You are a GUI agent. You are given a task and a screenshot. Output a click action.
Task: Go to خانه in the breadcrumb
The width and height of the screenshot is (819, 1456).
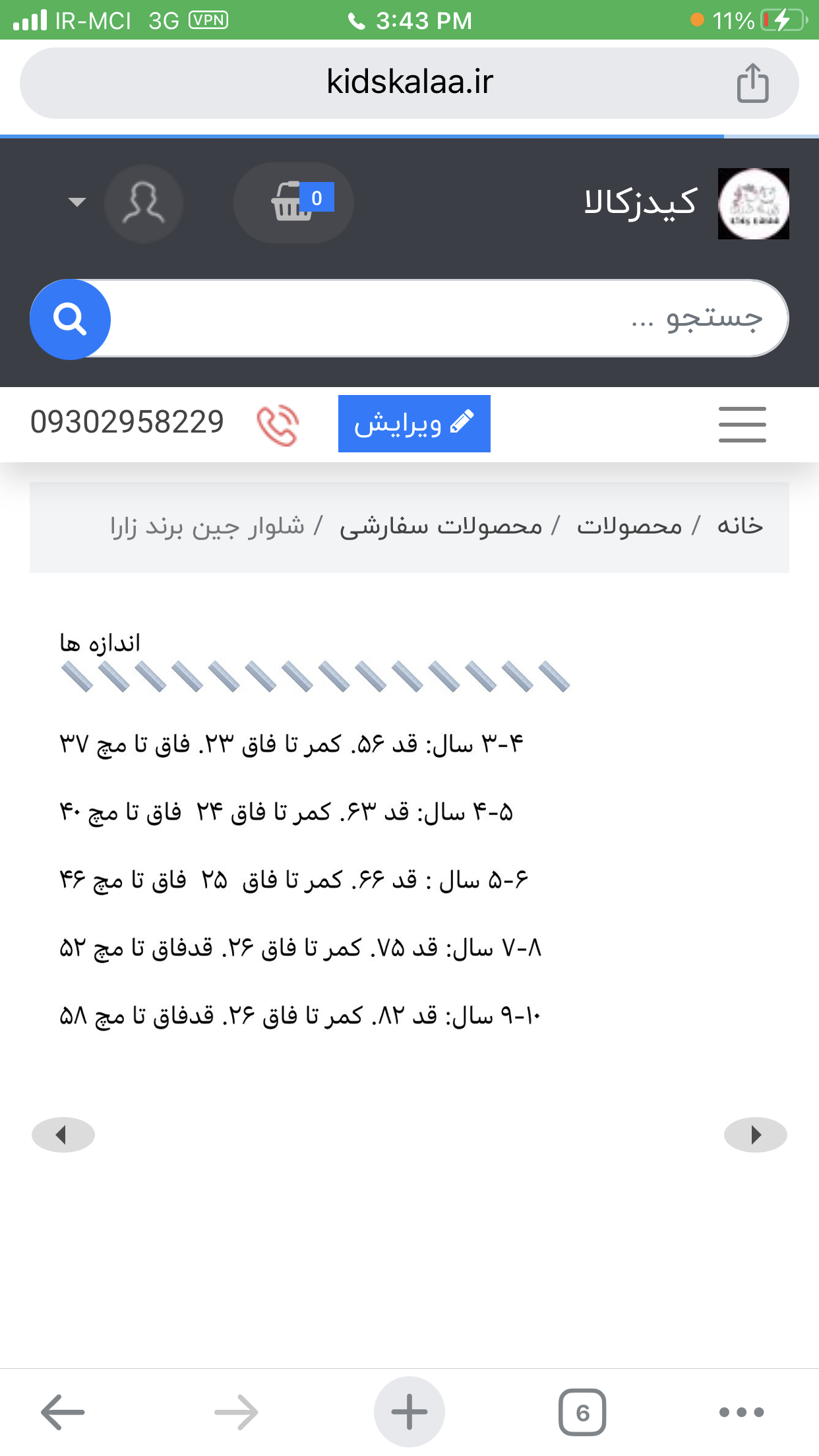[740, 526]
